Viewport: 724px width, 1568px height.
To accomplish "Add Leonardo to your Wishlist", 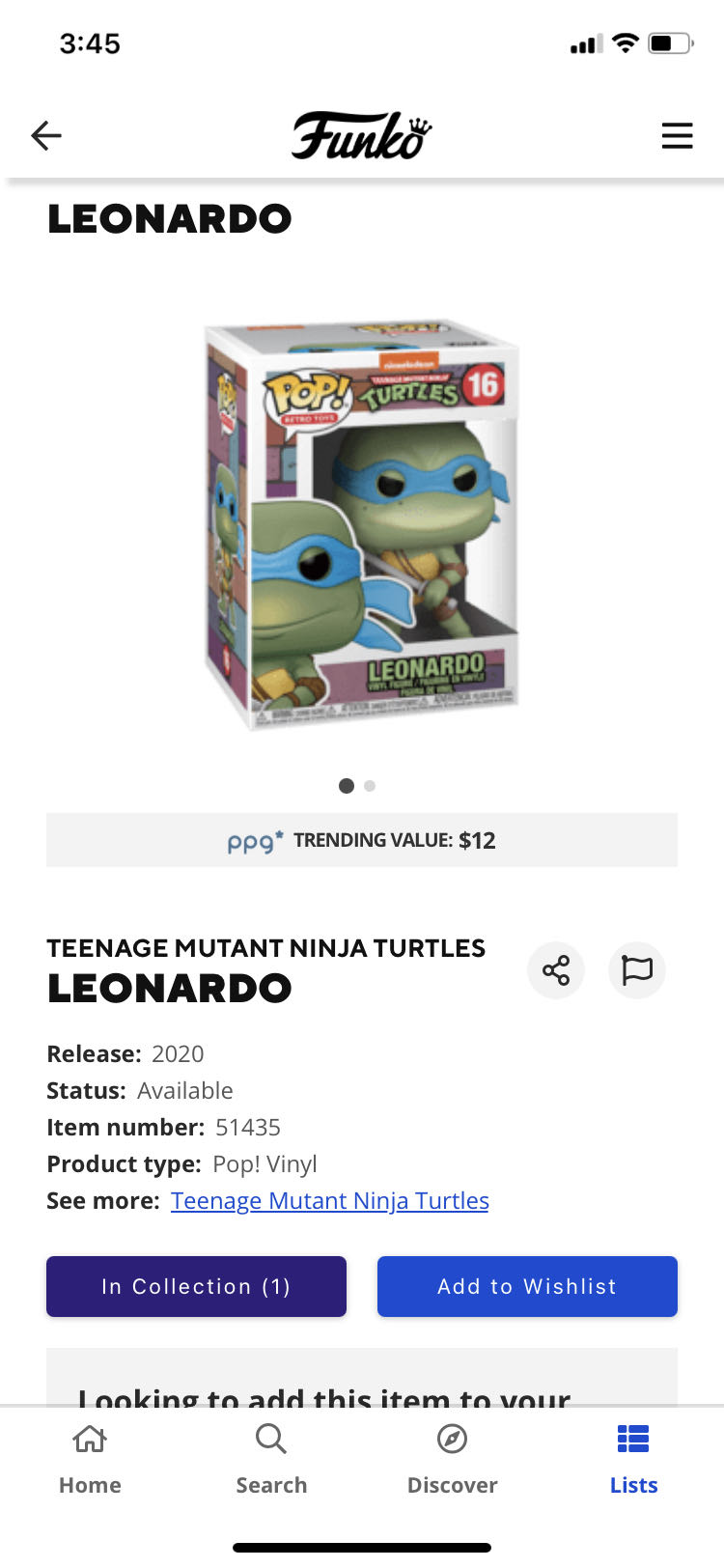I will 527,1286.
